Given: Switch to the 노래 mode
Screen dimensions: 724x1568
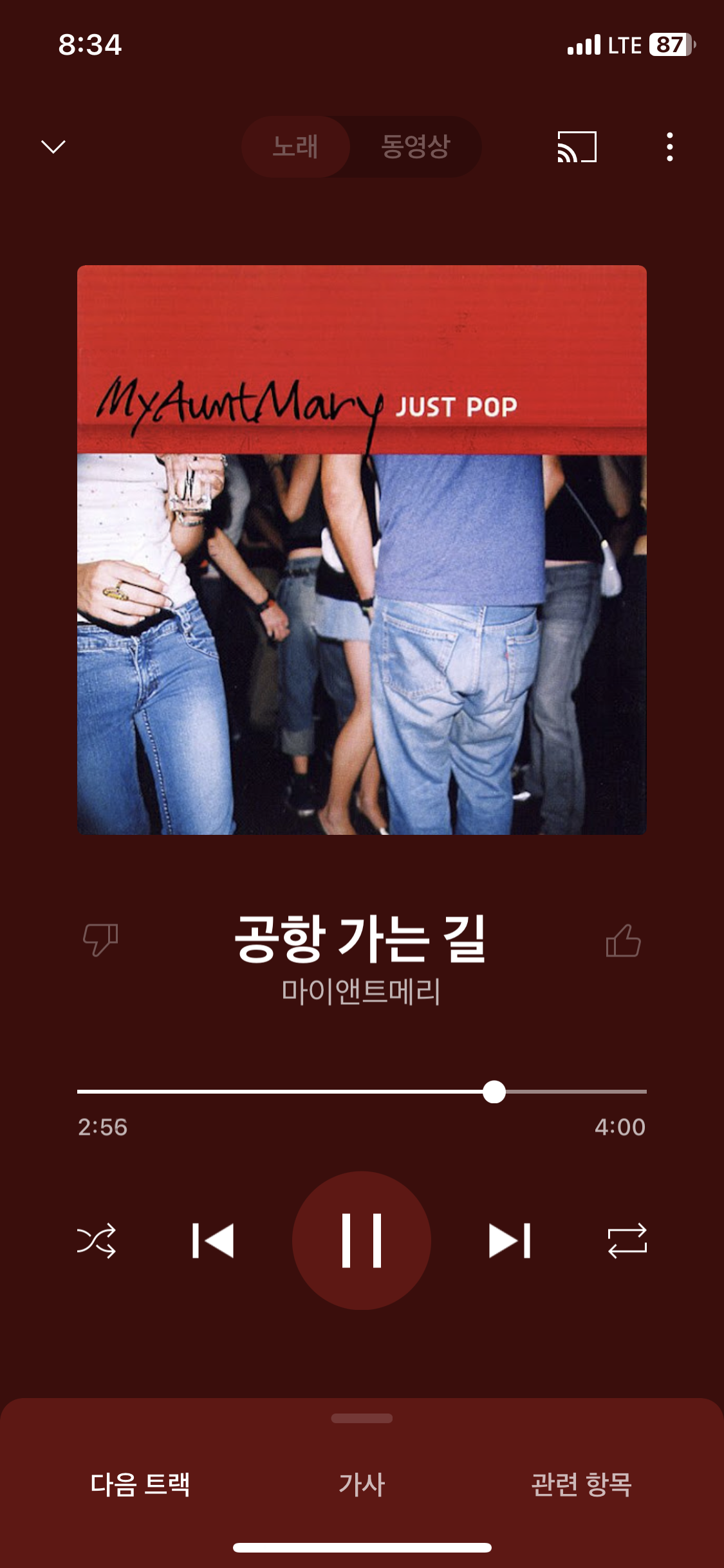Looking at the screenshot, I should [295, 147].
